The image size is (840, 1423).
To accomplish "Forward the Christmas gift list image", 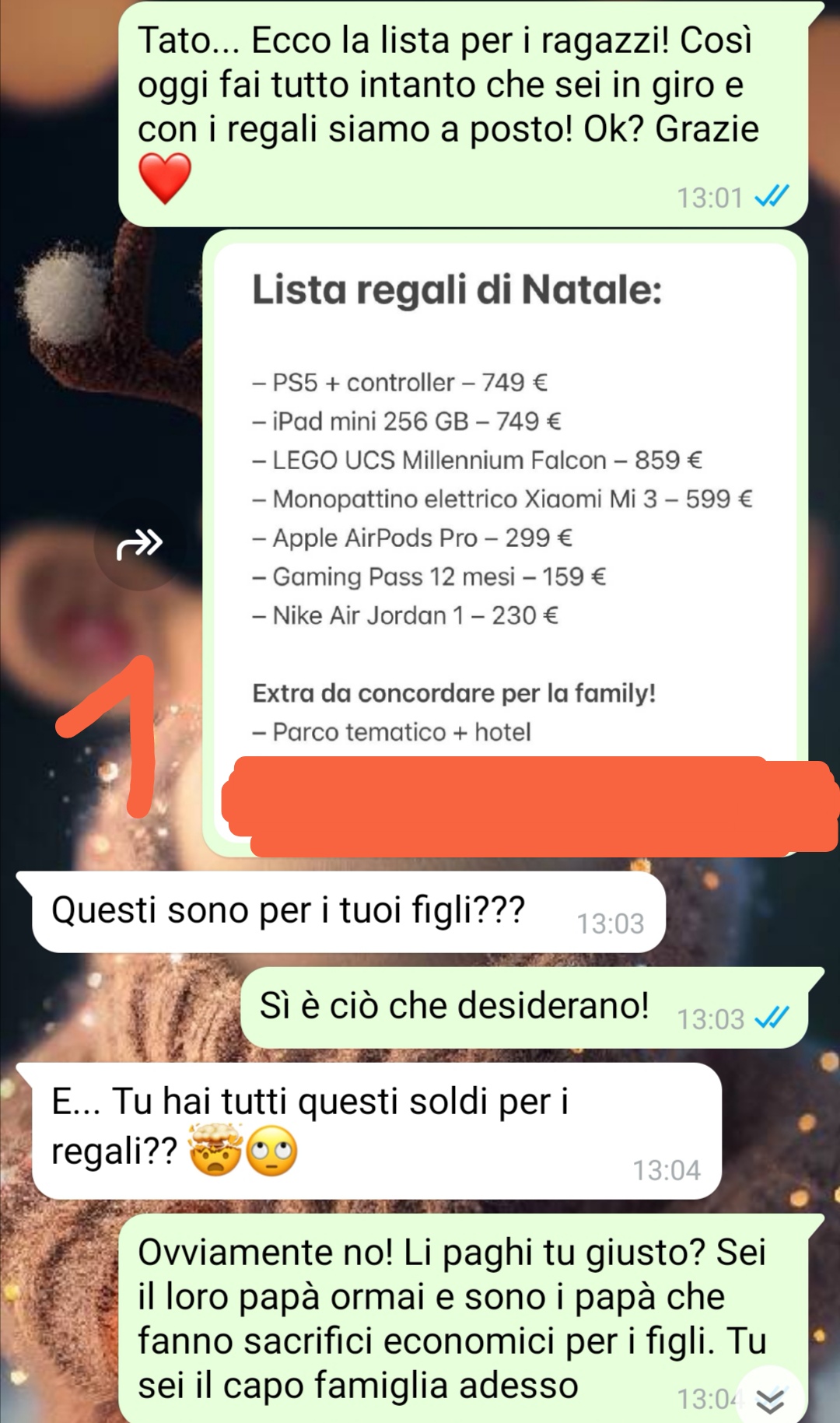I will coord(140,544).
